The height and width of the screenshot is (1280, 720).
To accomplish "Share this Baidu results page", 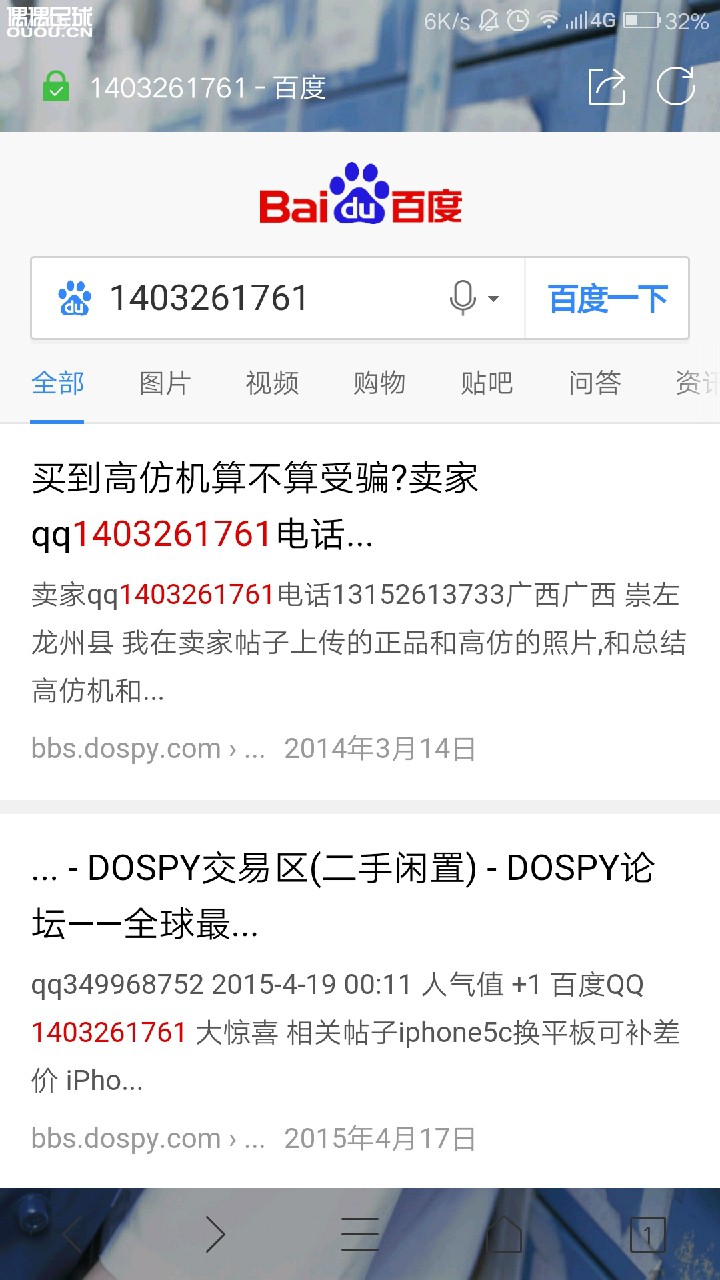I will 606,87.
